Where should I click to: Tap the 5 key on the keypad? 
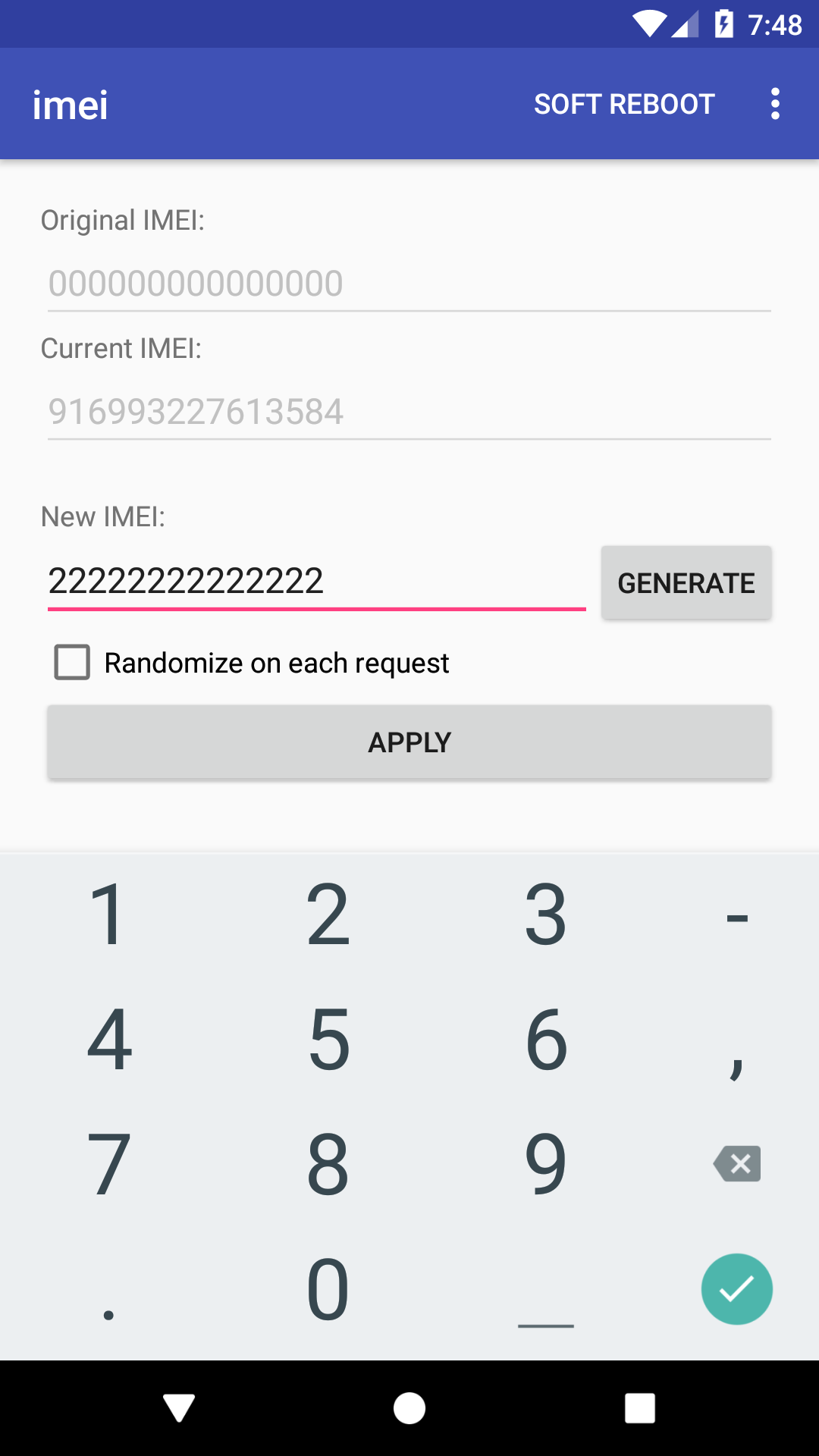coord(328,1039)
